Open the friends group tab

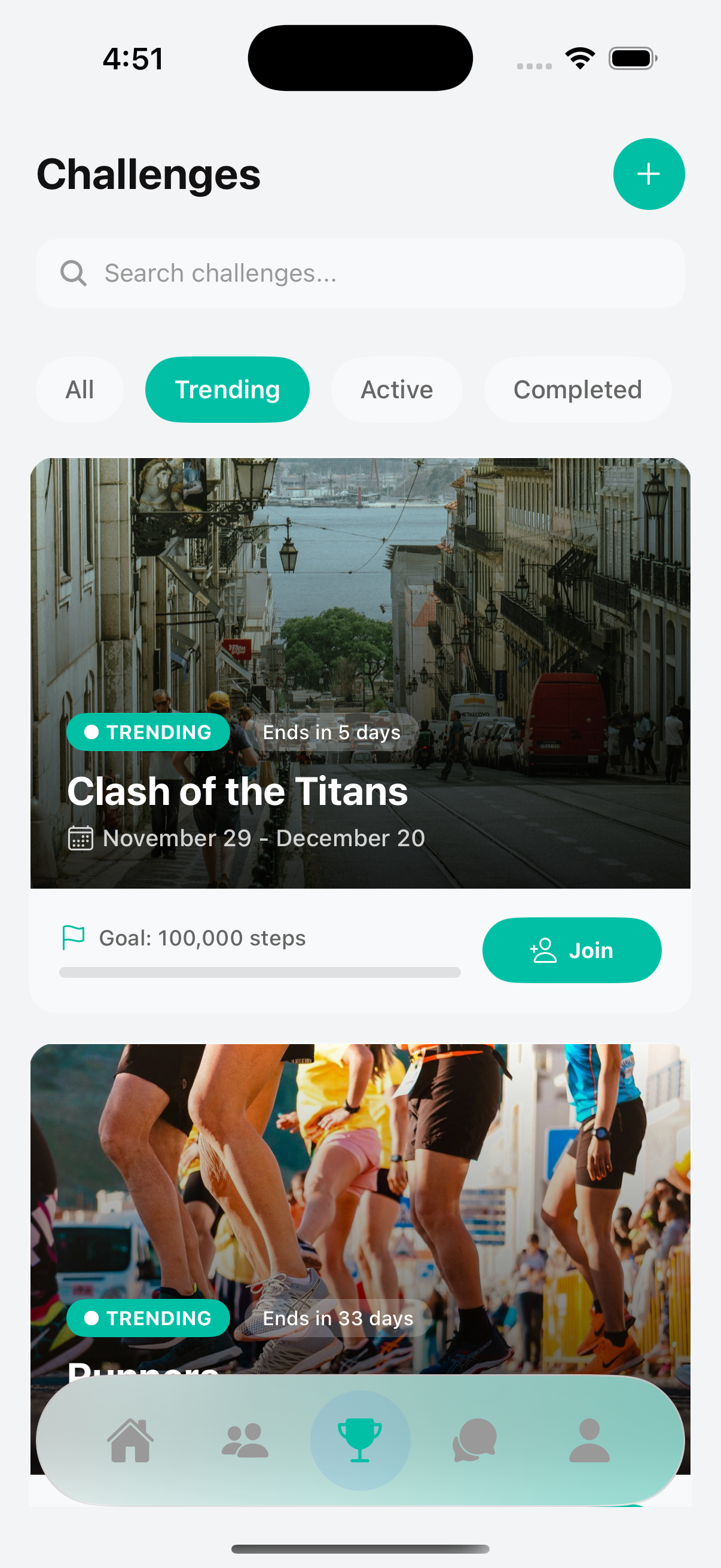point(245,1440)
